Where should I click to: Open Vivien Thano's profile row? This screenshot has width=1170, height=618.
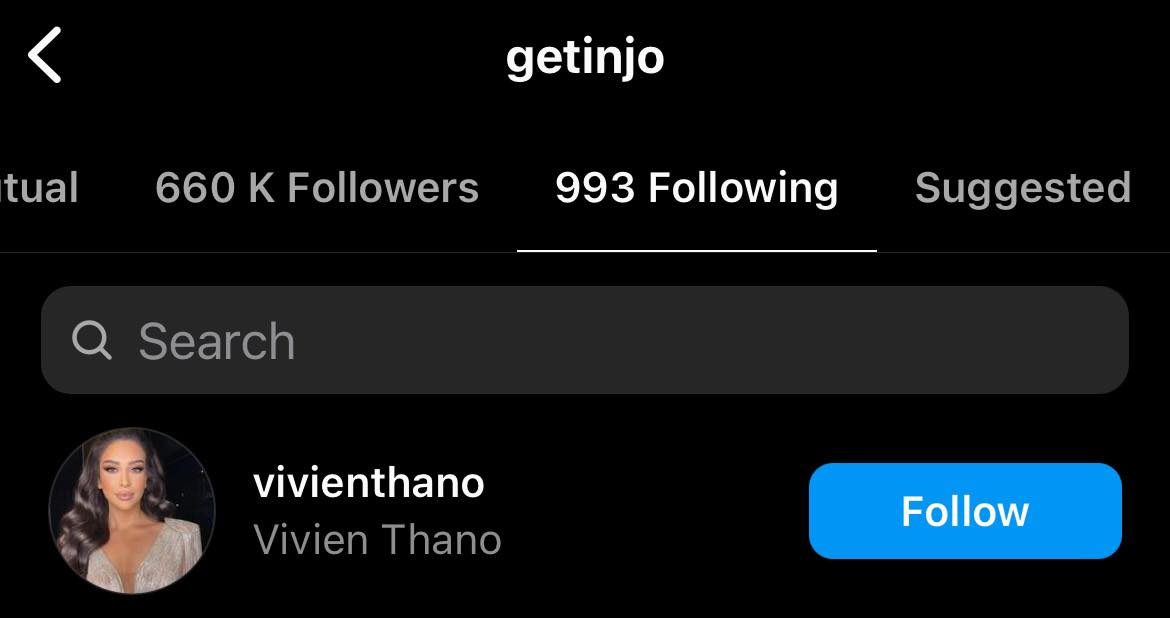click(x=378, y=511)
